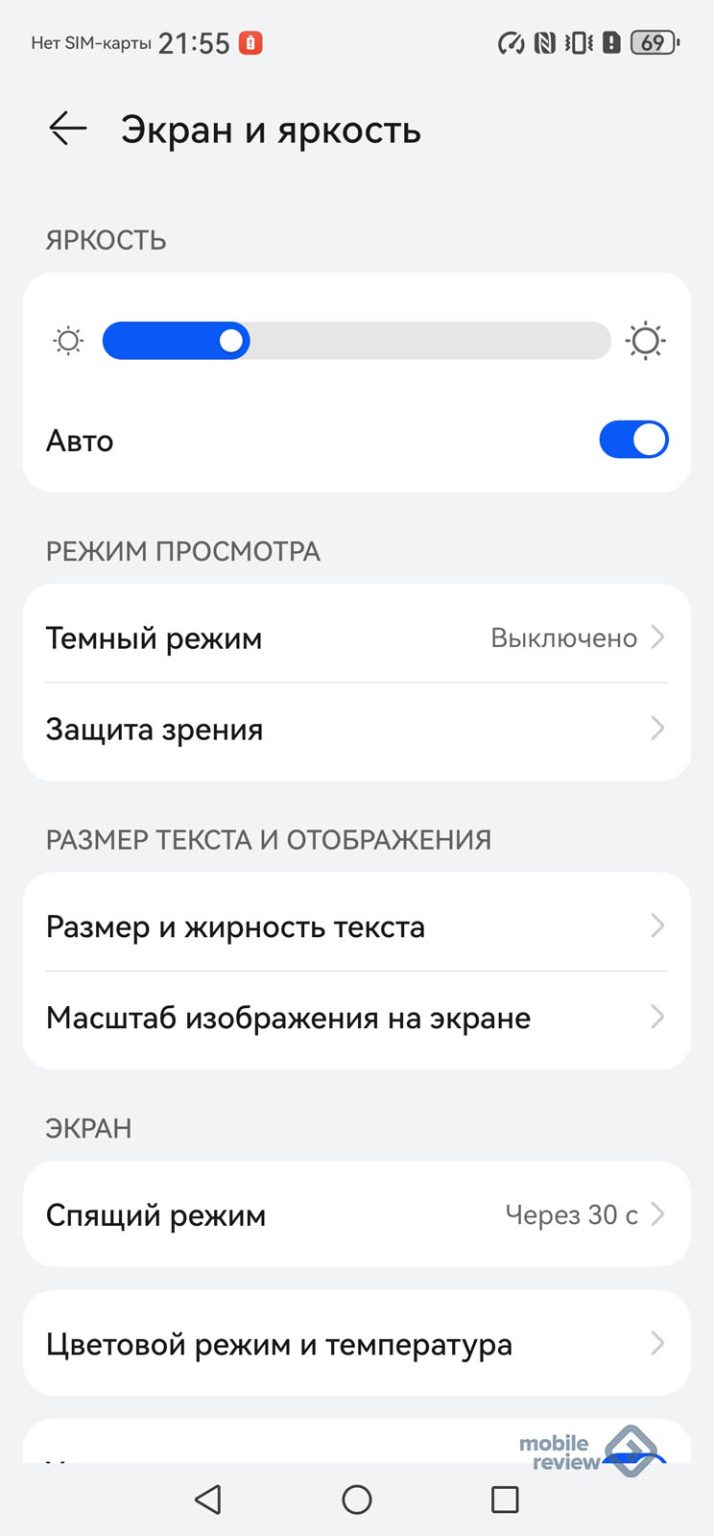Disable the Авто brightness switch
Screen dimensions: 714x1536
[633, 440]
